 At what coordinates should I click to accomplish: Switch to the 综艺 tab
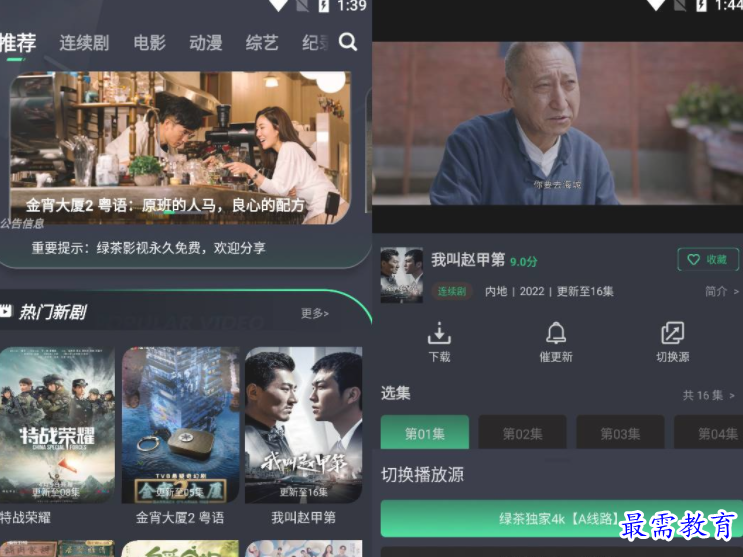click(262, 43)
